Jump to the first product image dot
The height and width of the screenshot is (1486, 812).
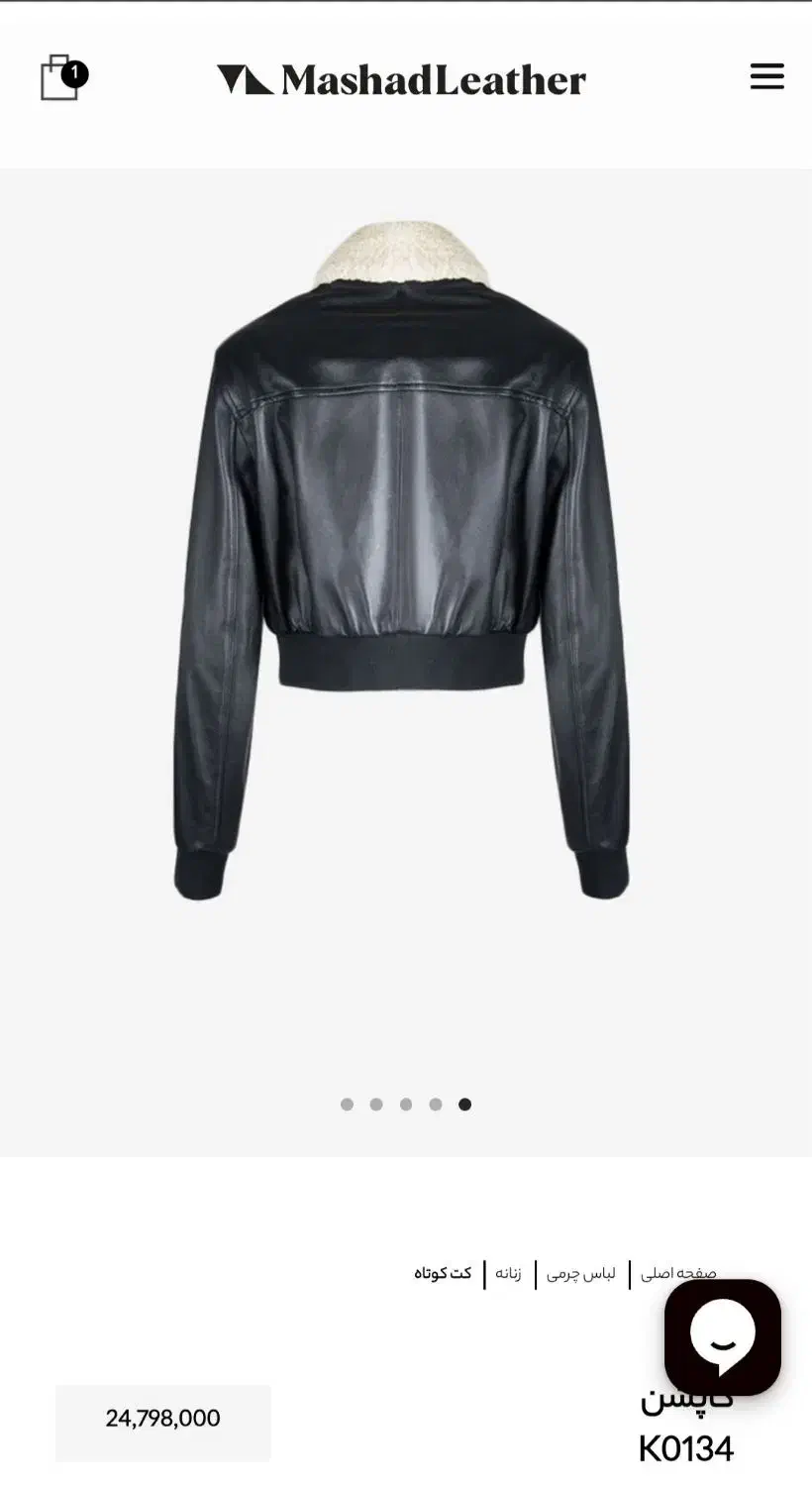[347, 1105]
